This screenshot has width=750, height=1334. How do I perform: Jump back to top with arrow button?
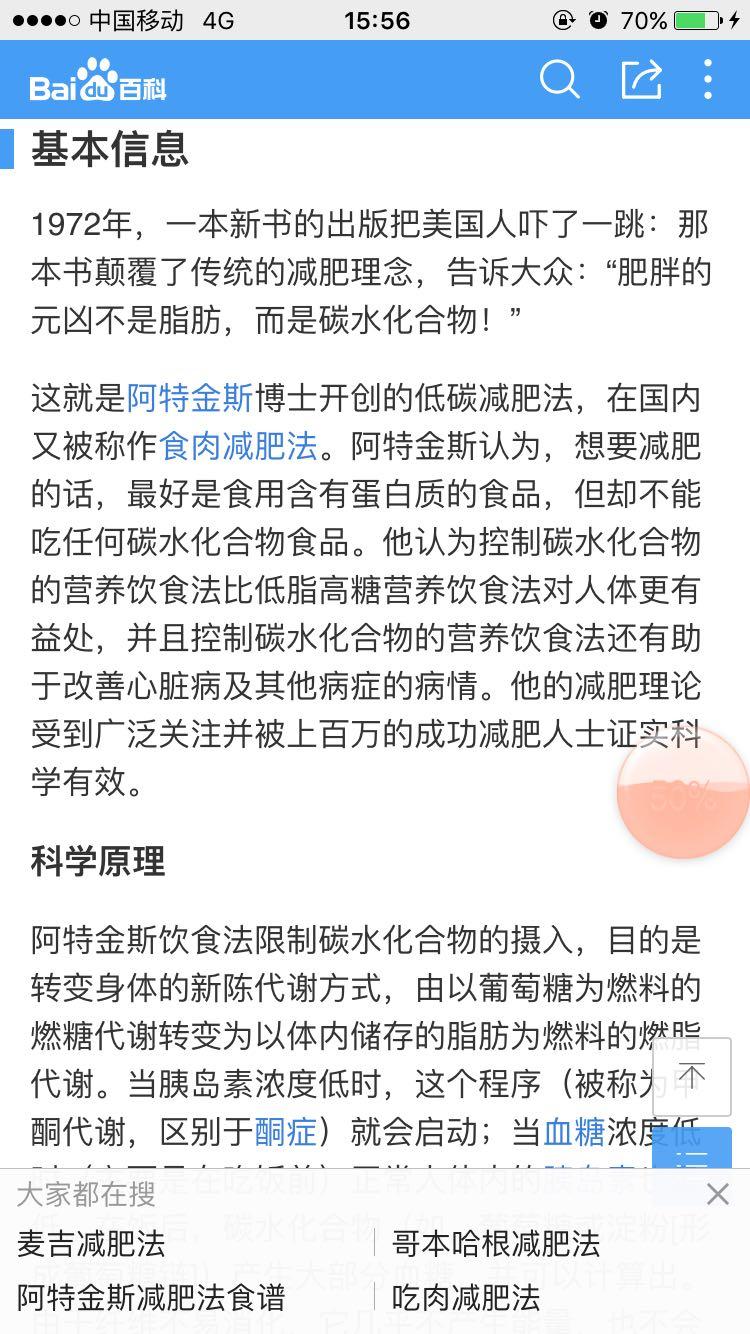pos(692,1077)
